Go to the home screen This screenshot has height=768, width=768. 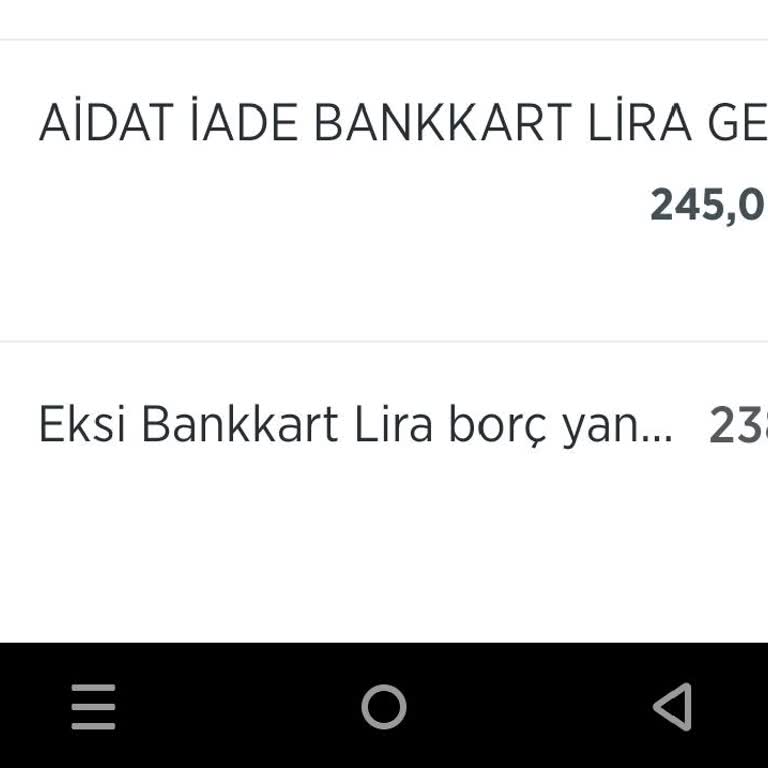[x=384, y=707]
